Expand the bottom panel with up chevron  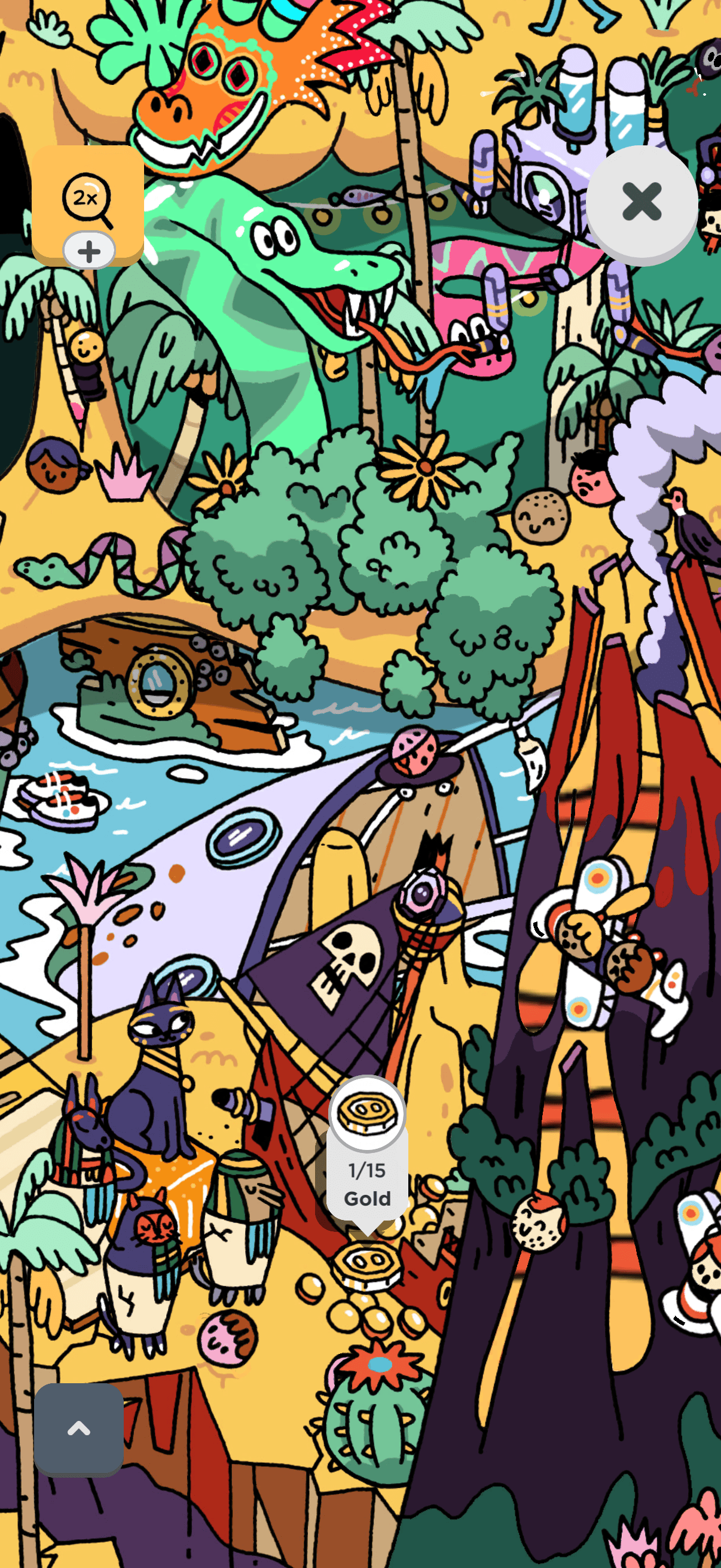coord(78,1429)
